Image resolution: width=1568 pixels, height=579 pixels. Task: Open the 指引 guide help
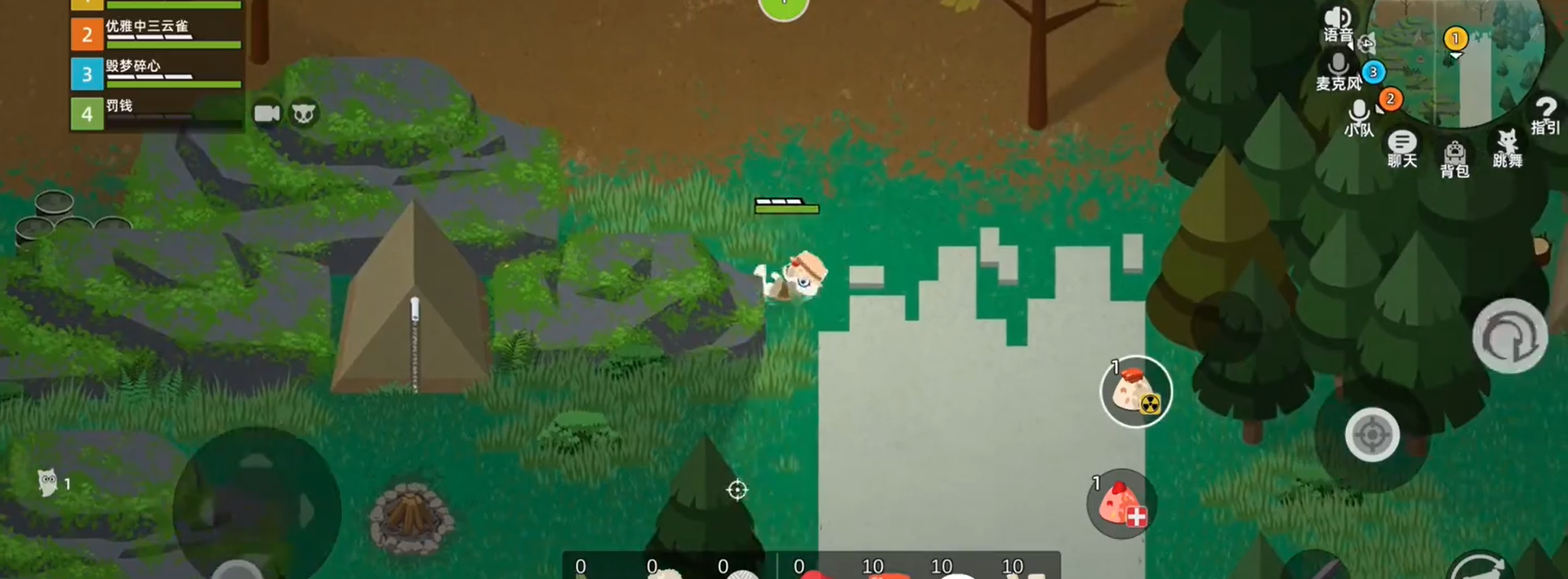[x=1545, y=114]
